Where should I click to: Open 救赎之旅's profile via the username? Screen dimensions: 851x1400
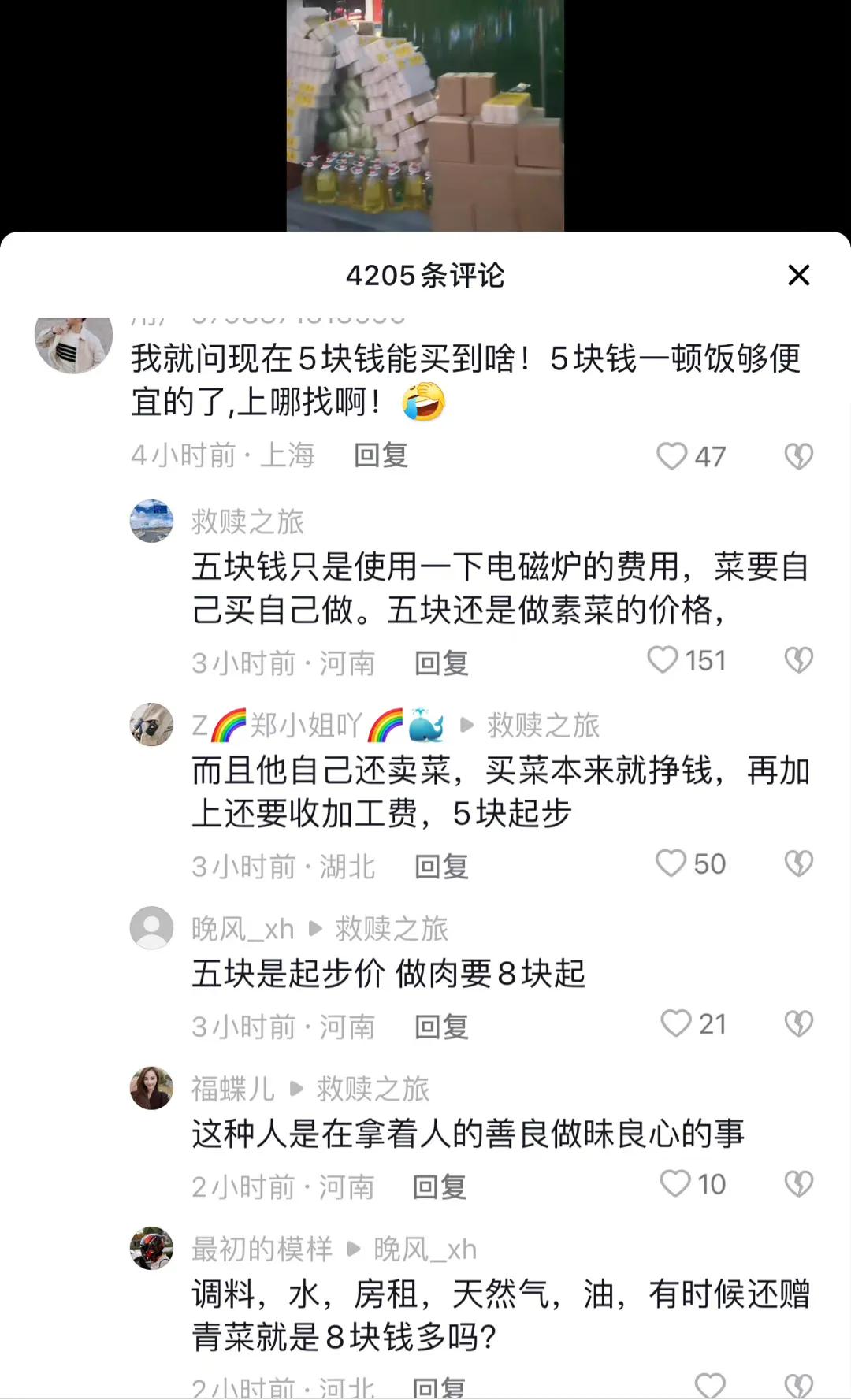pos(247,522)
